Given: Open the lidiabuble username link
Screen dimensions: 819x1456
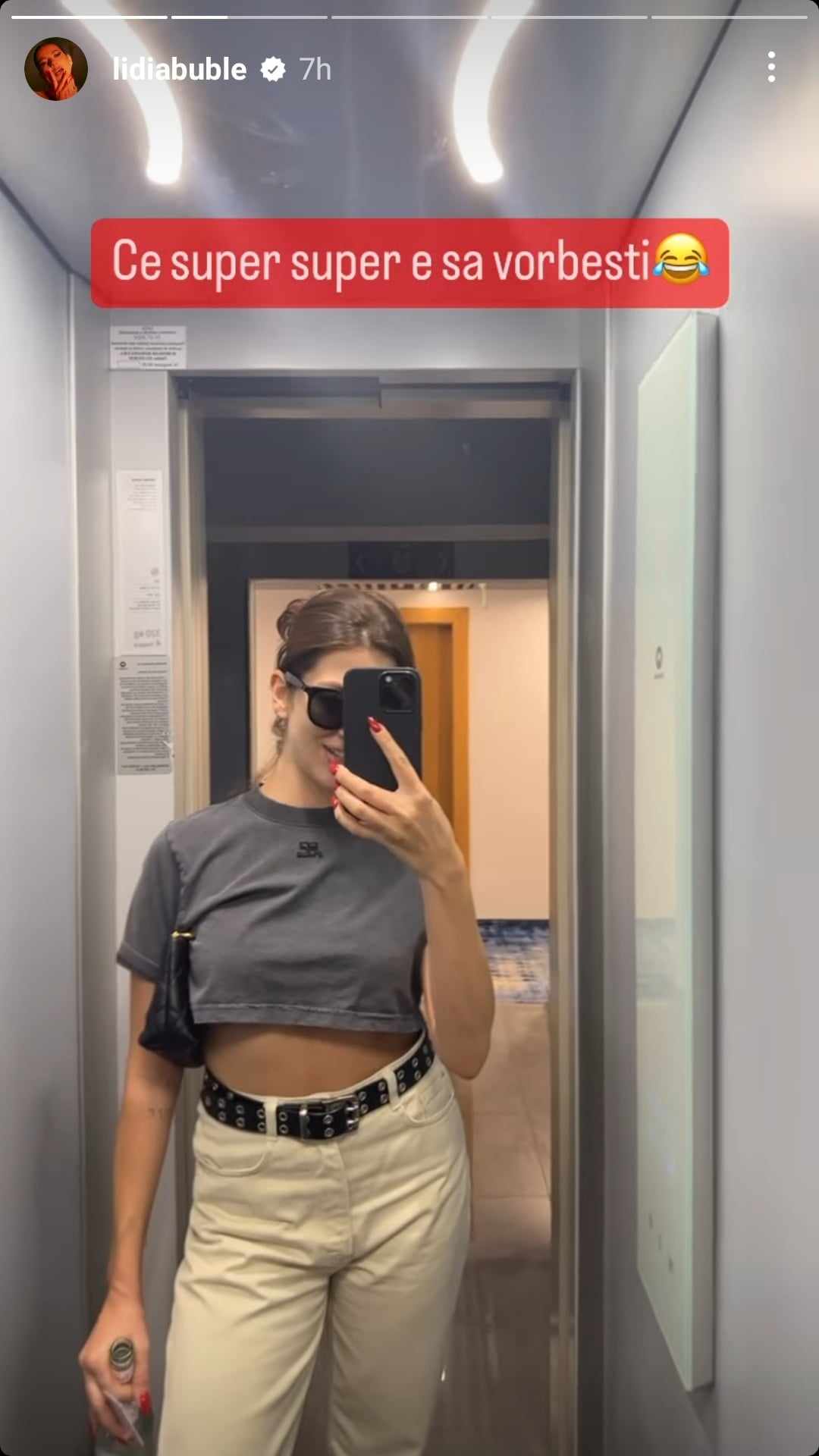Looking at the screenshot, I should pyautogui.click(x=179, y=70).
